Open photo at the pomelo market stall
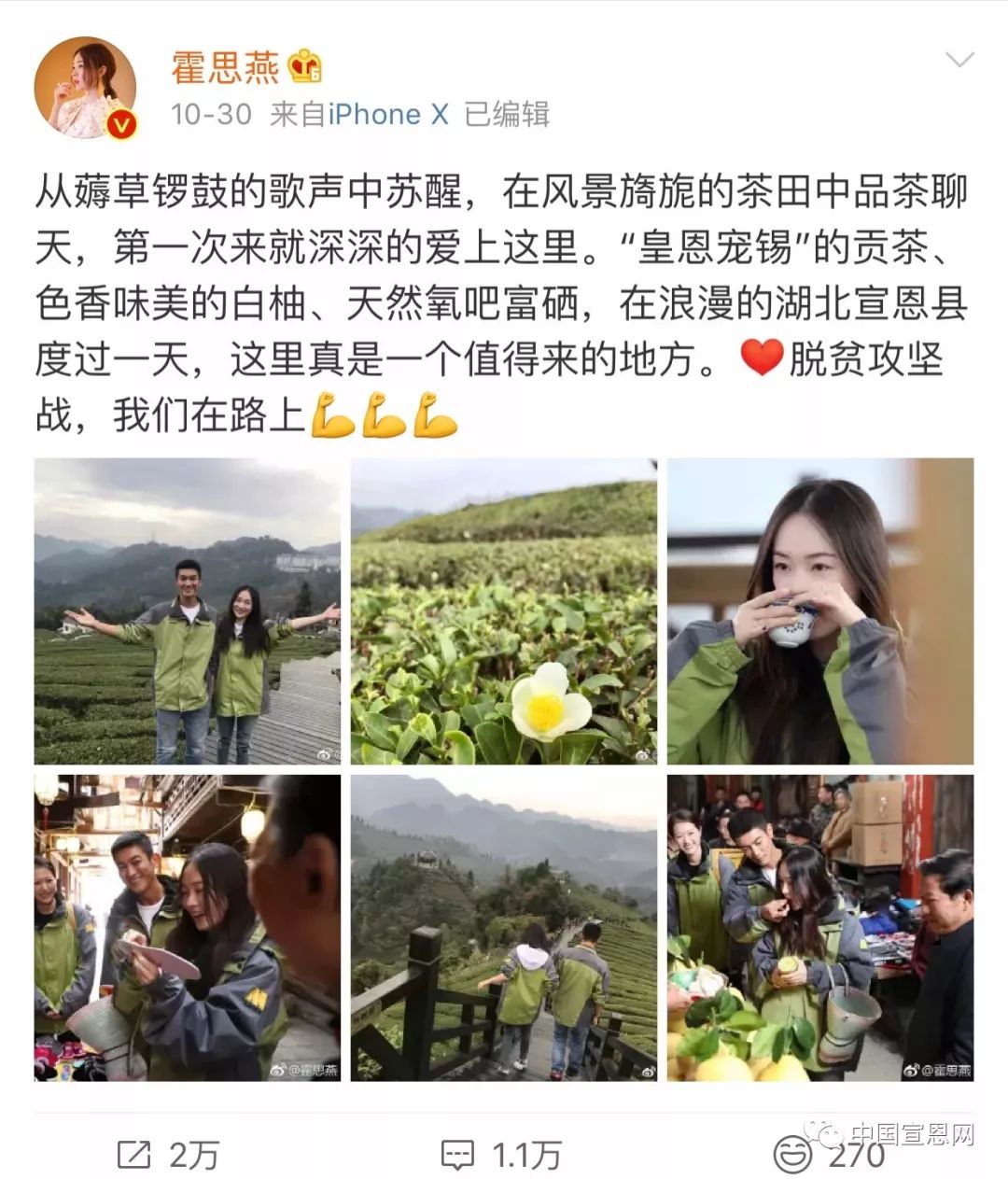The image size is (1008, 1179). [819, 928]
